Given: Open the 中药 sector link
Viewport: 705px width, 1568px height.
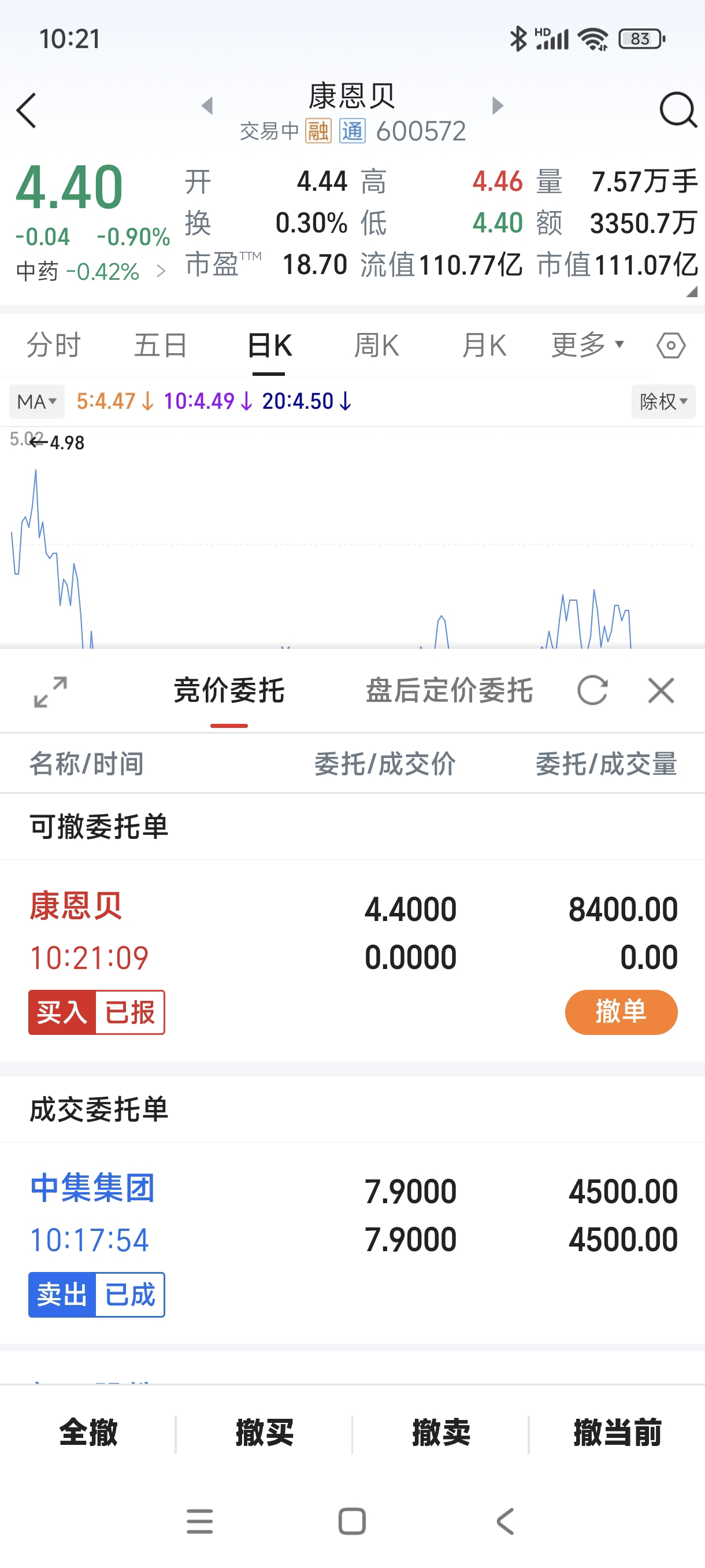Looking at the screenshot, I should coord(91,272).
